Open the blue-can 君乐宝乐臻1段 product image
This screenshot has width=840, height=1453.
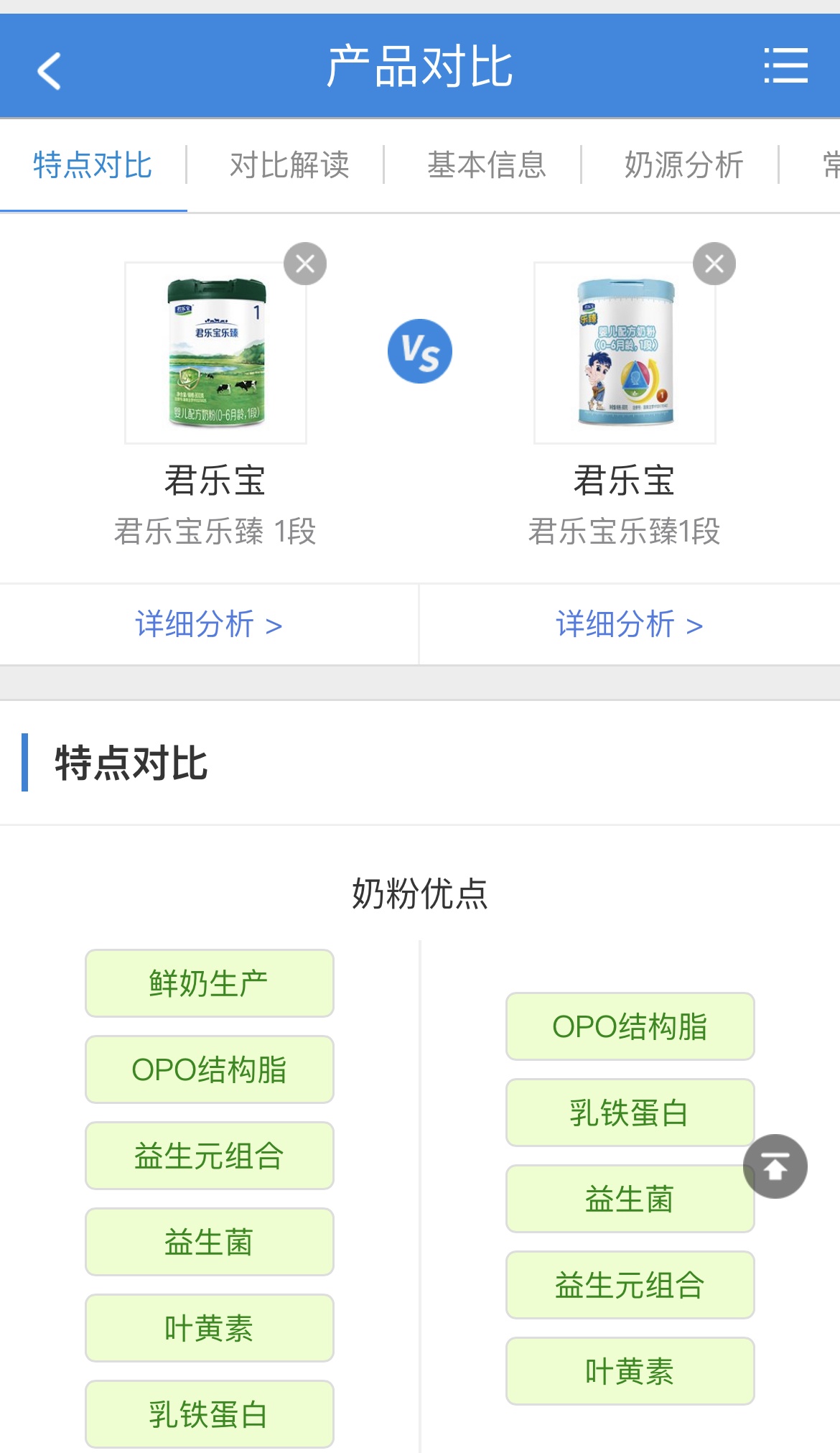point(625,353)
